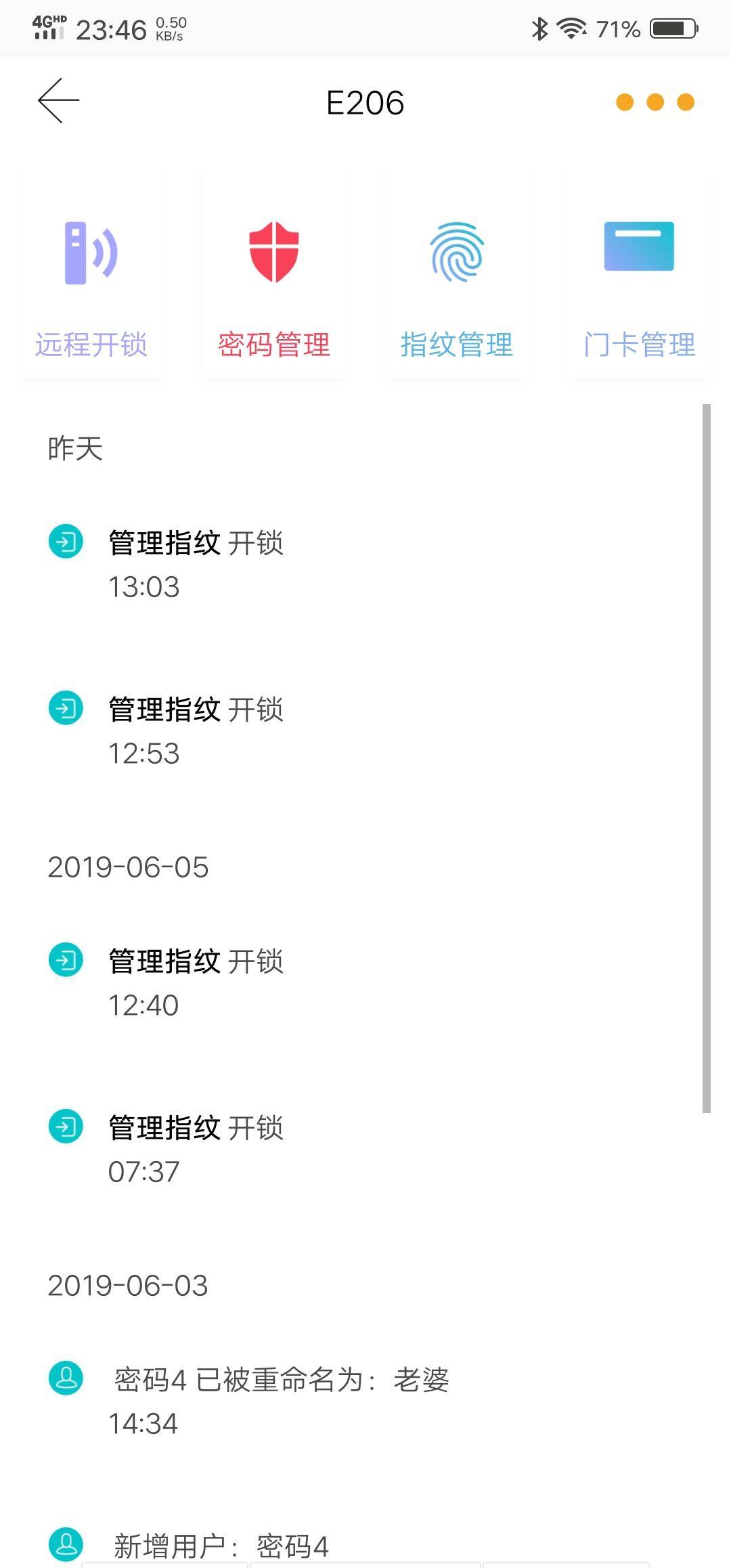Image resolution: width=731 pixels, height=1568 pixels.
Task: Click the unlock icon for the 12:40 record
Action: tap(65, 959)
